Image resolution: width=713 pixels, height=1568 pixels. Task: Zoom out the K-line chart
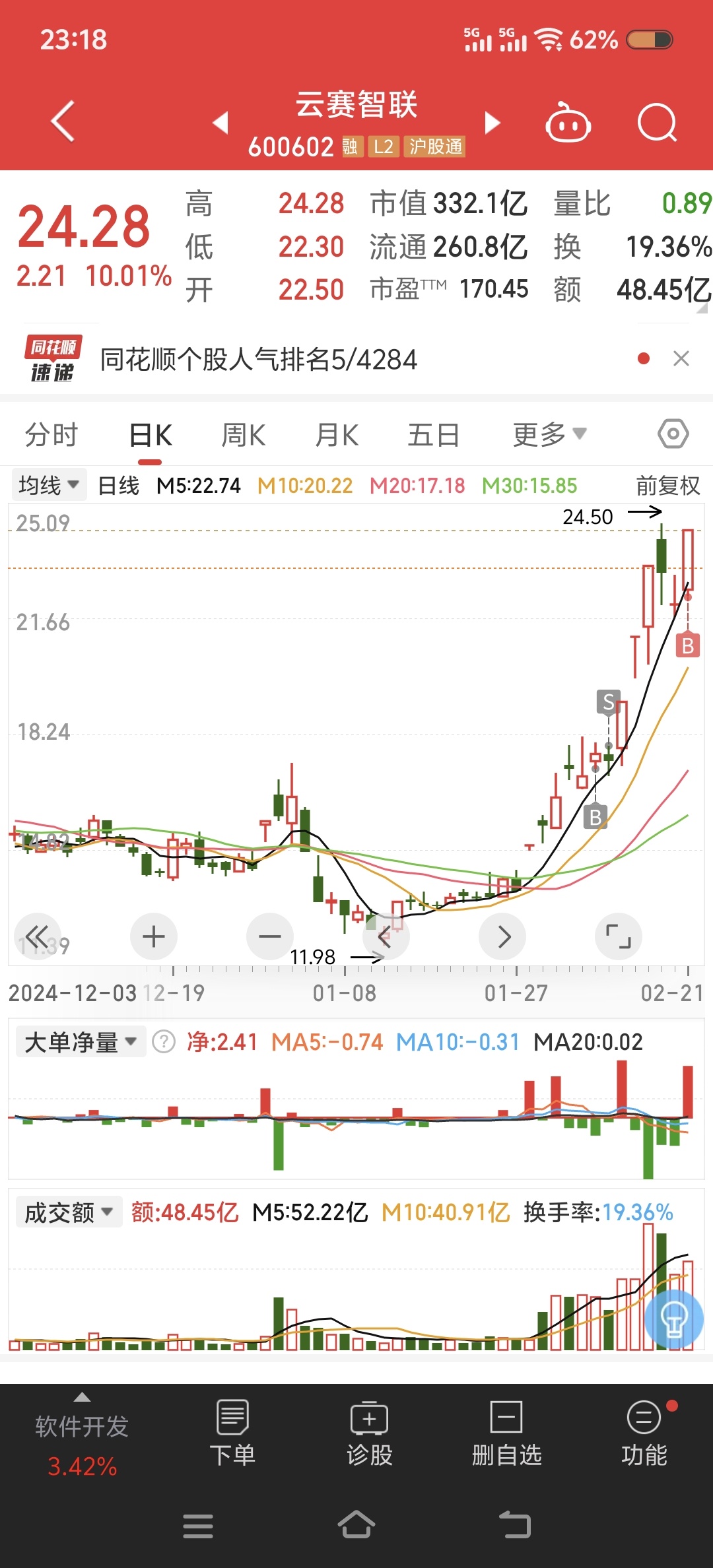tap(270, 936)
